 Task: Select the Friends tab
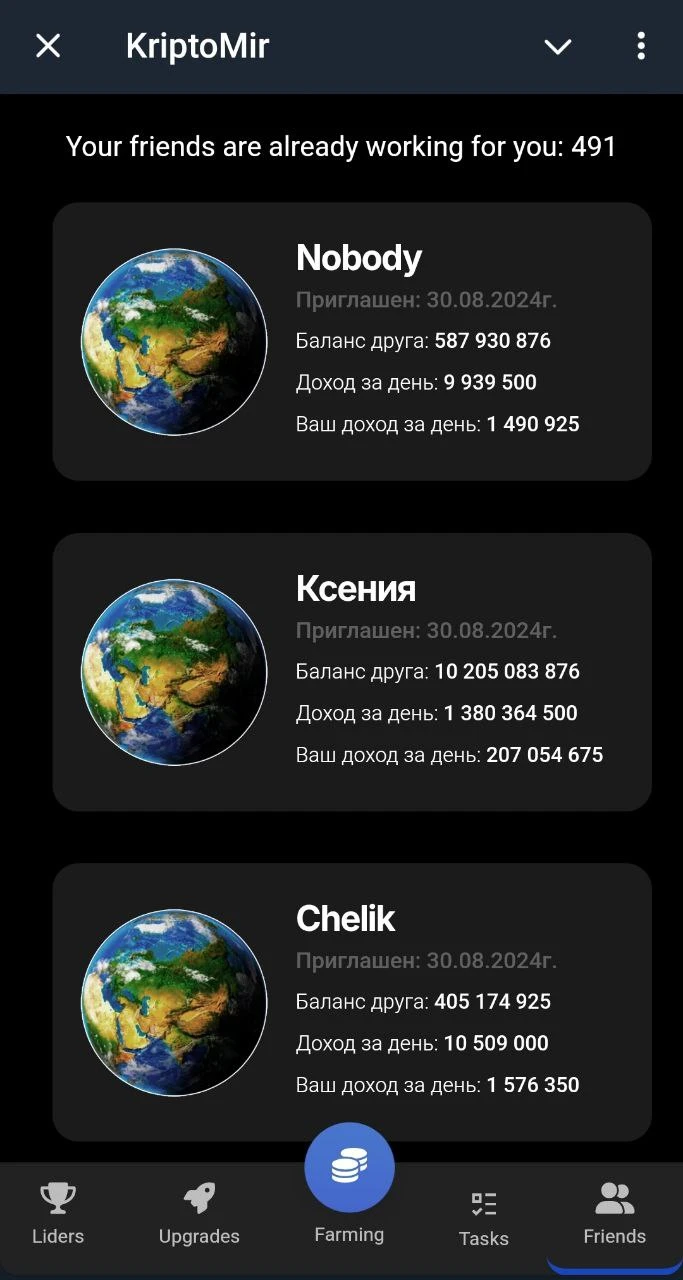tap(614, 1214)
